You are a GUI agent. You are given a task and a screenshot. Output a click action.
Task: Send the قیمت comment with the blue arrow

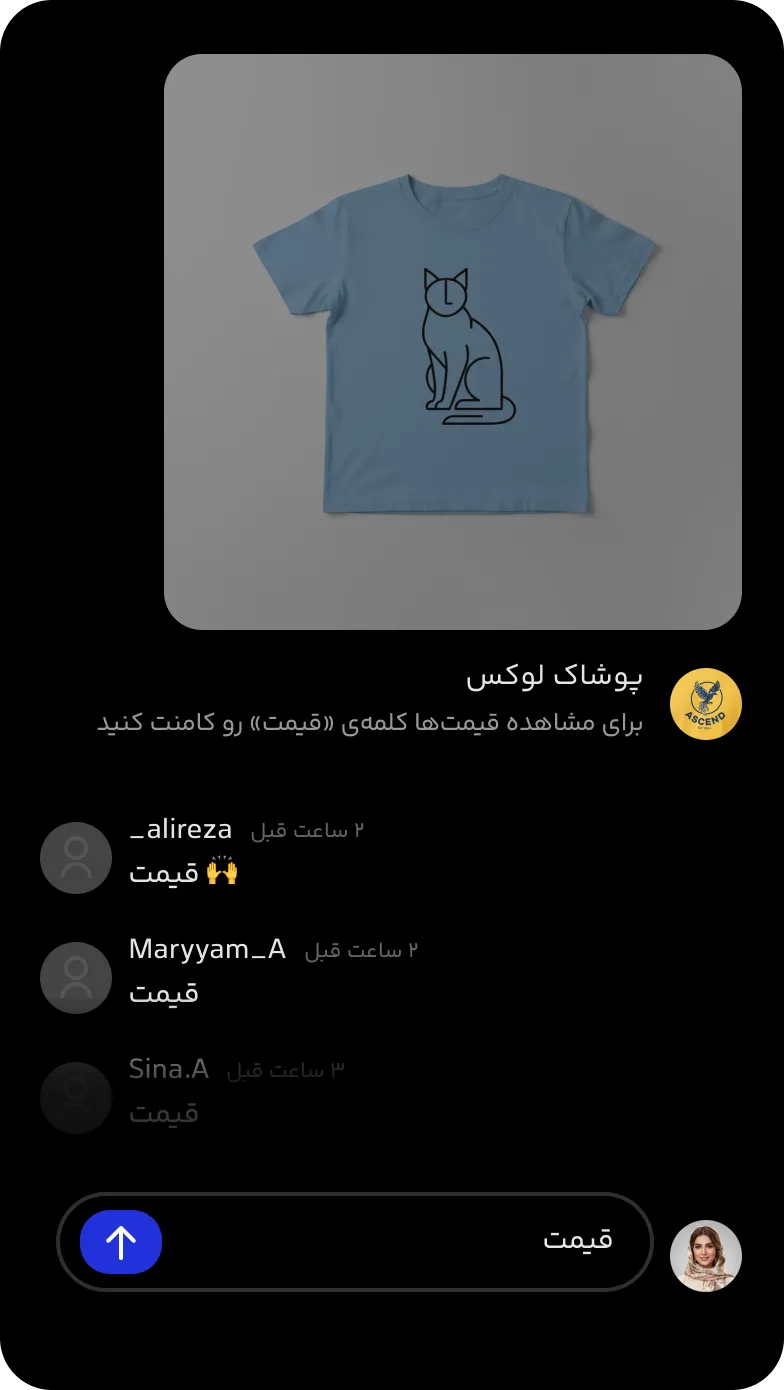coord(121,1242)
